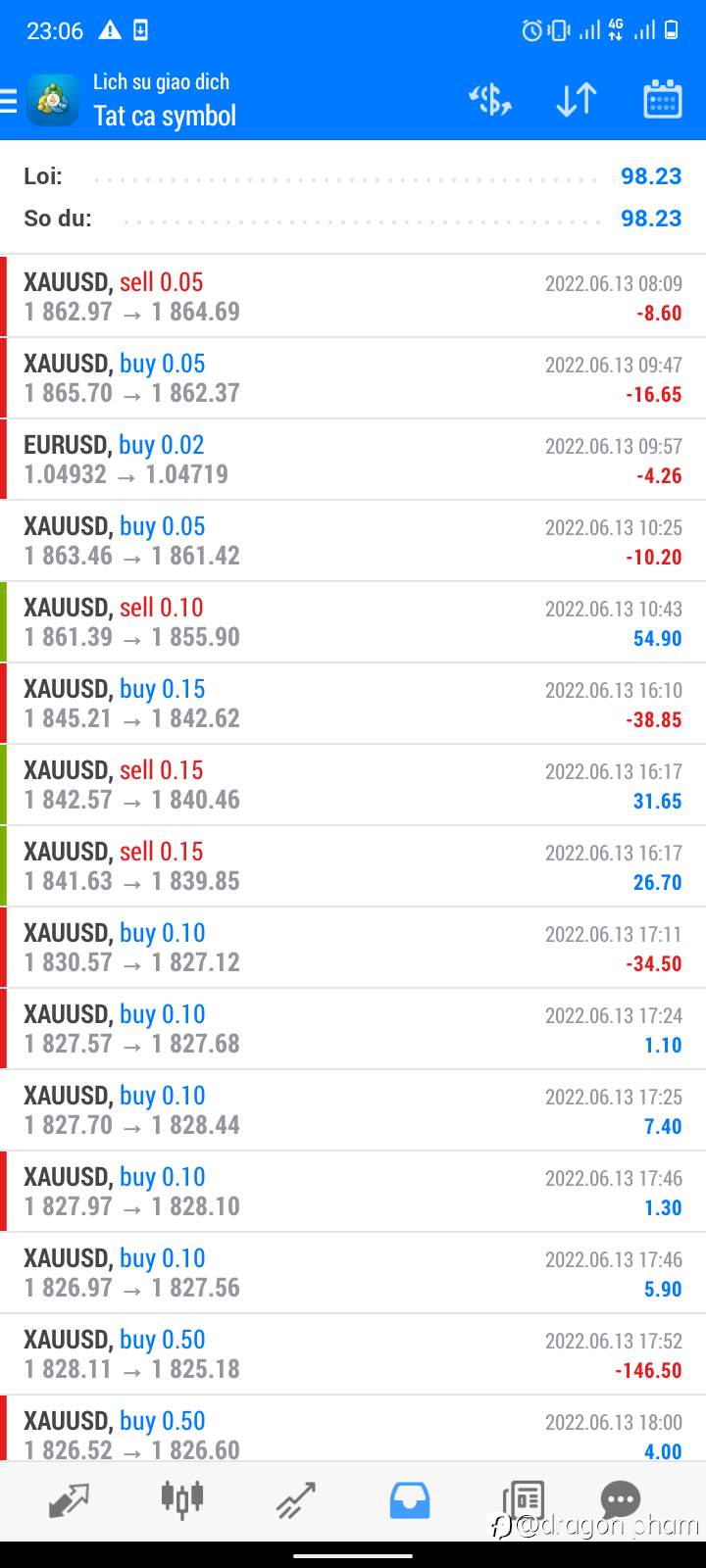Viewport: 706px width, 1568px height.
Task: Open XAUUSD sell 0.10 trade with 54.90 profit
Action: click(x=353, y=622)
